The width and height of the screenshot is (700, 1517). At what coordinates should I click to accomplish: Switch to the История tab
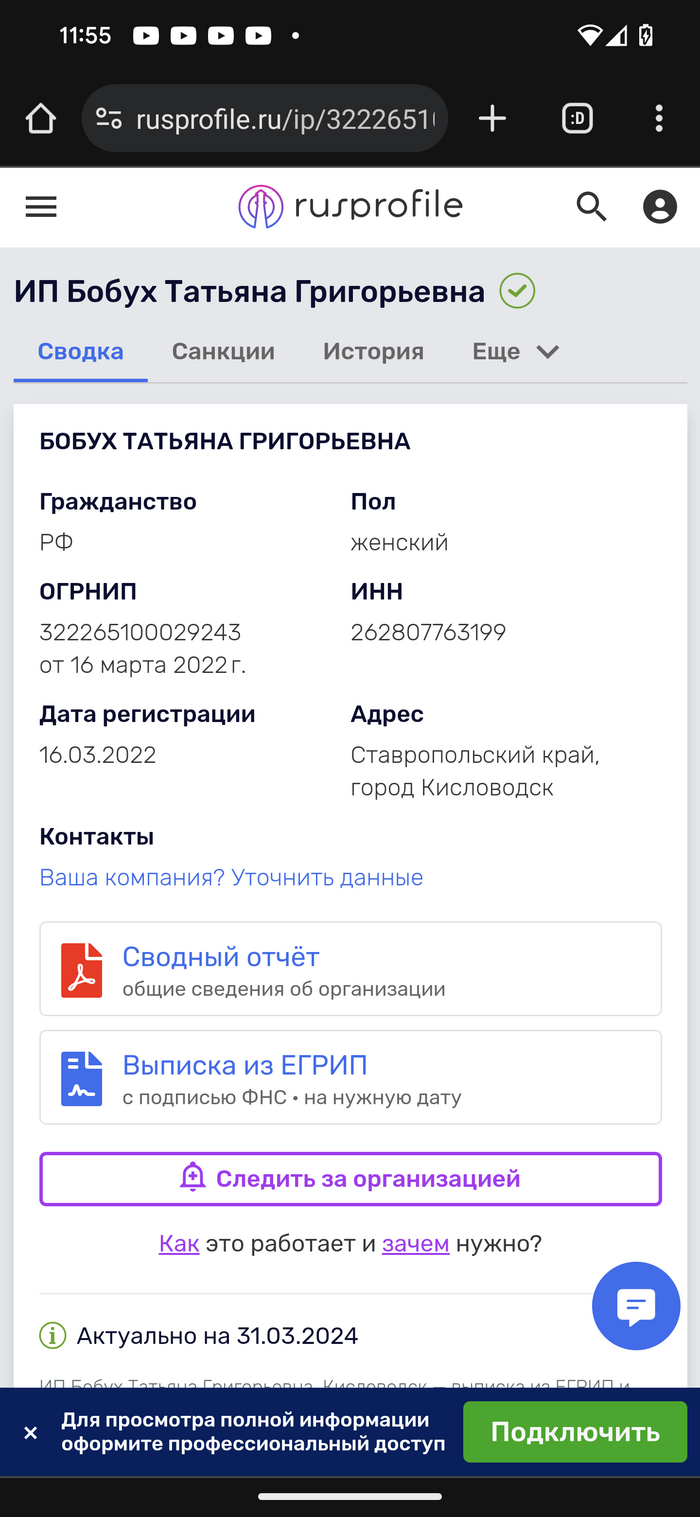pos(373,351)
